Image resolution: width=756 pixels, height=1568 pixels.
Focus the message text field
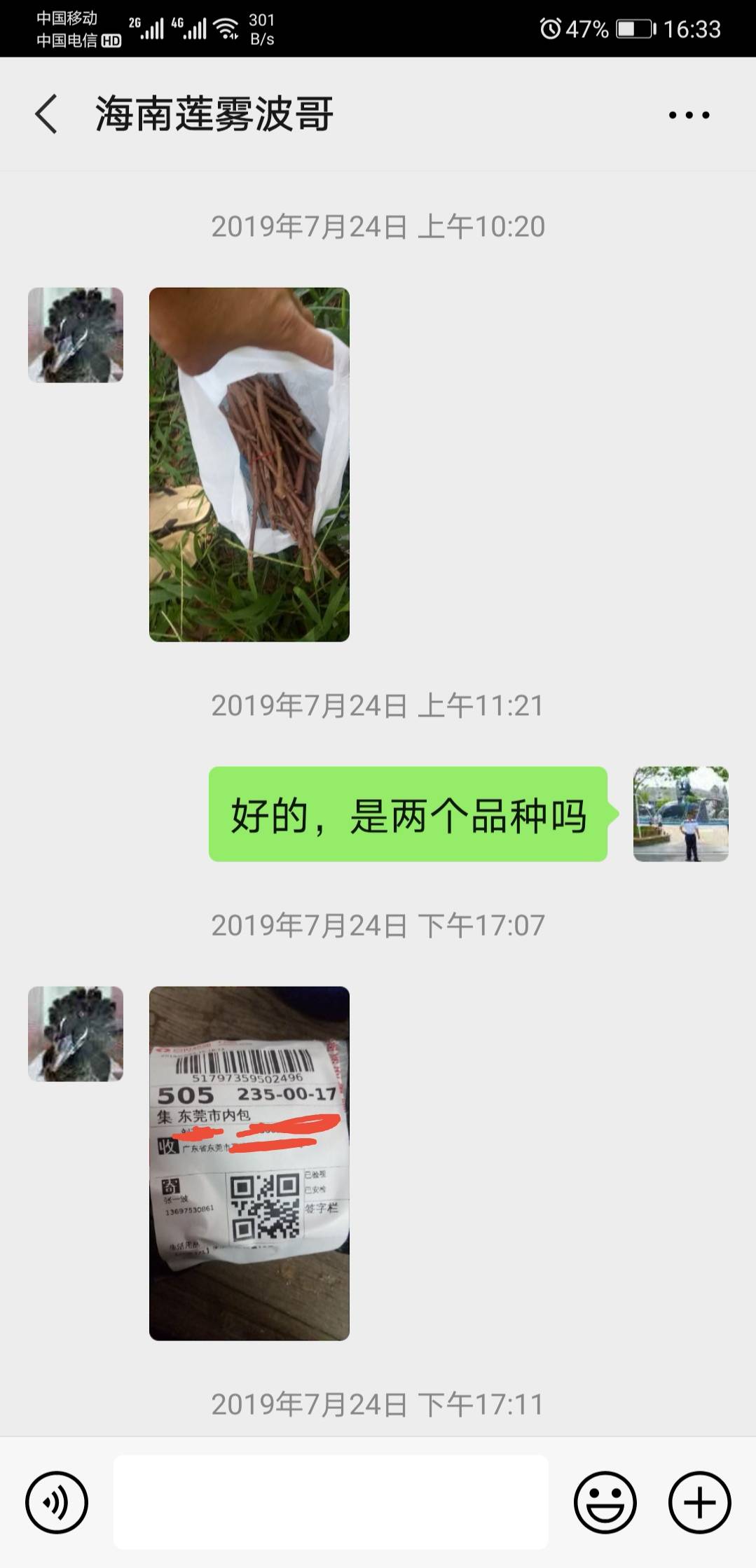(x=331, y=1501)
